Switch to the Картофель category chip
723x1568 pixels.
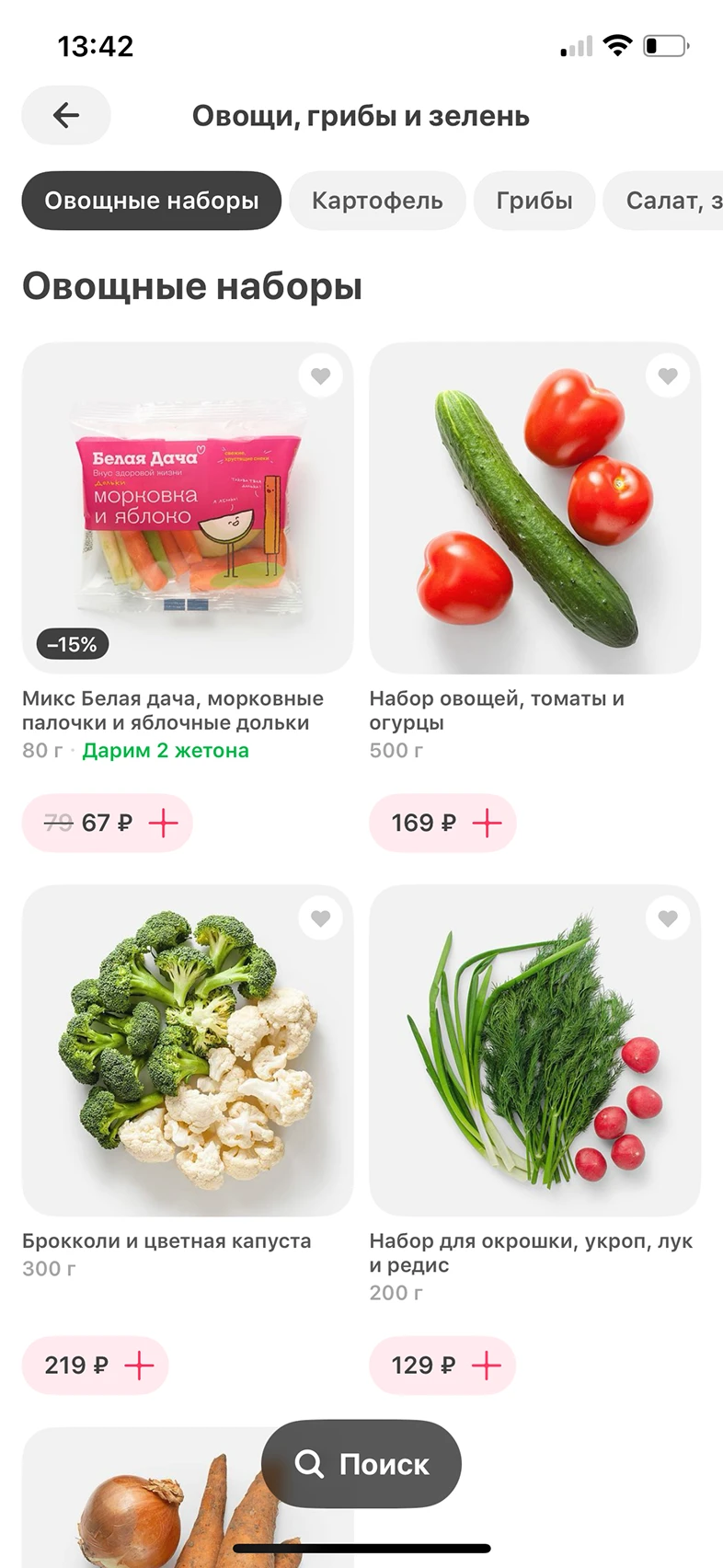coord(377,201)
